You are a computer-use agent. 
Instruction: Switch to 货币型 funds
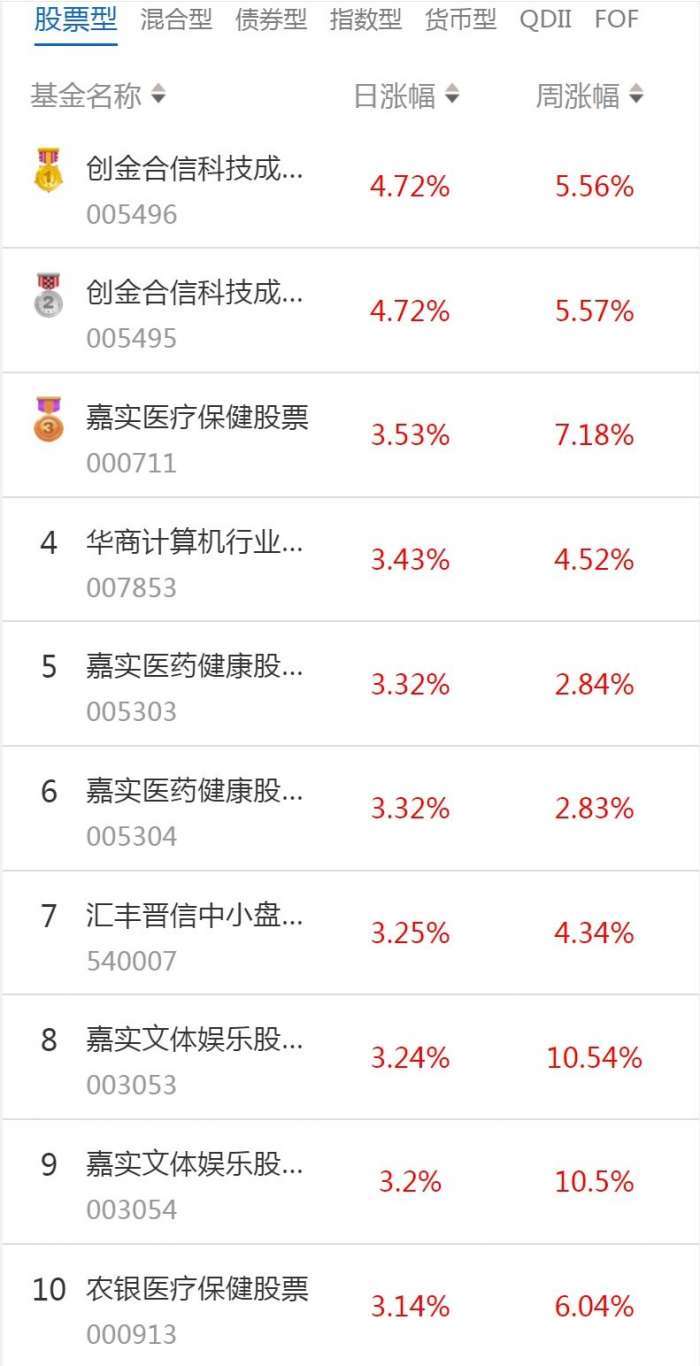point(460,20)
